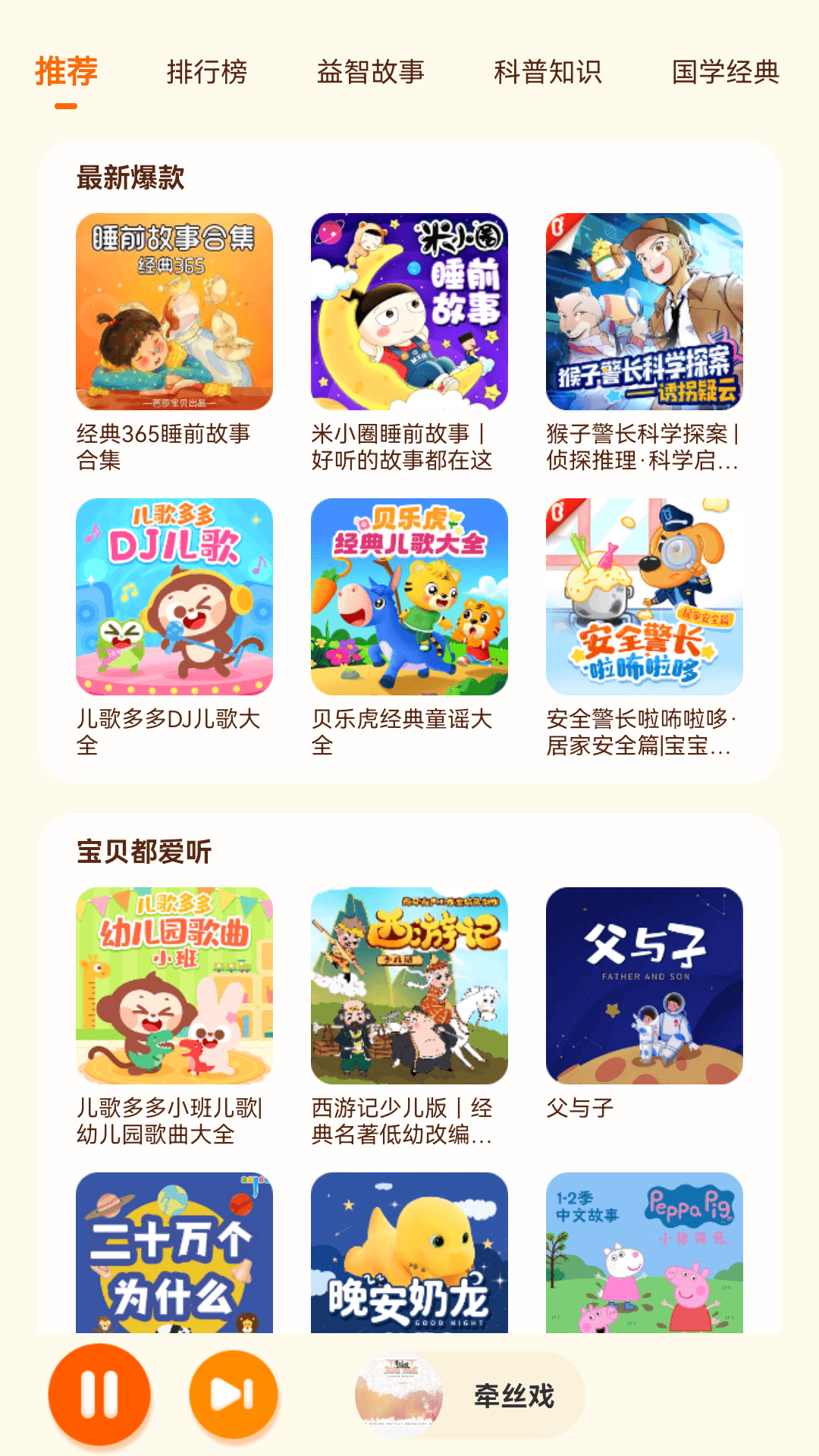Screen dimensions: 819x1456
Task: Select the 科普知识 category
Action: pos(547,72)
